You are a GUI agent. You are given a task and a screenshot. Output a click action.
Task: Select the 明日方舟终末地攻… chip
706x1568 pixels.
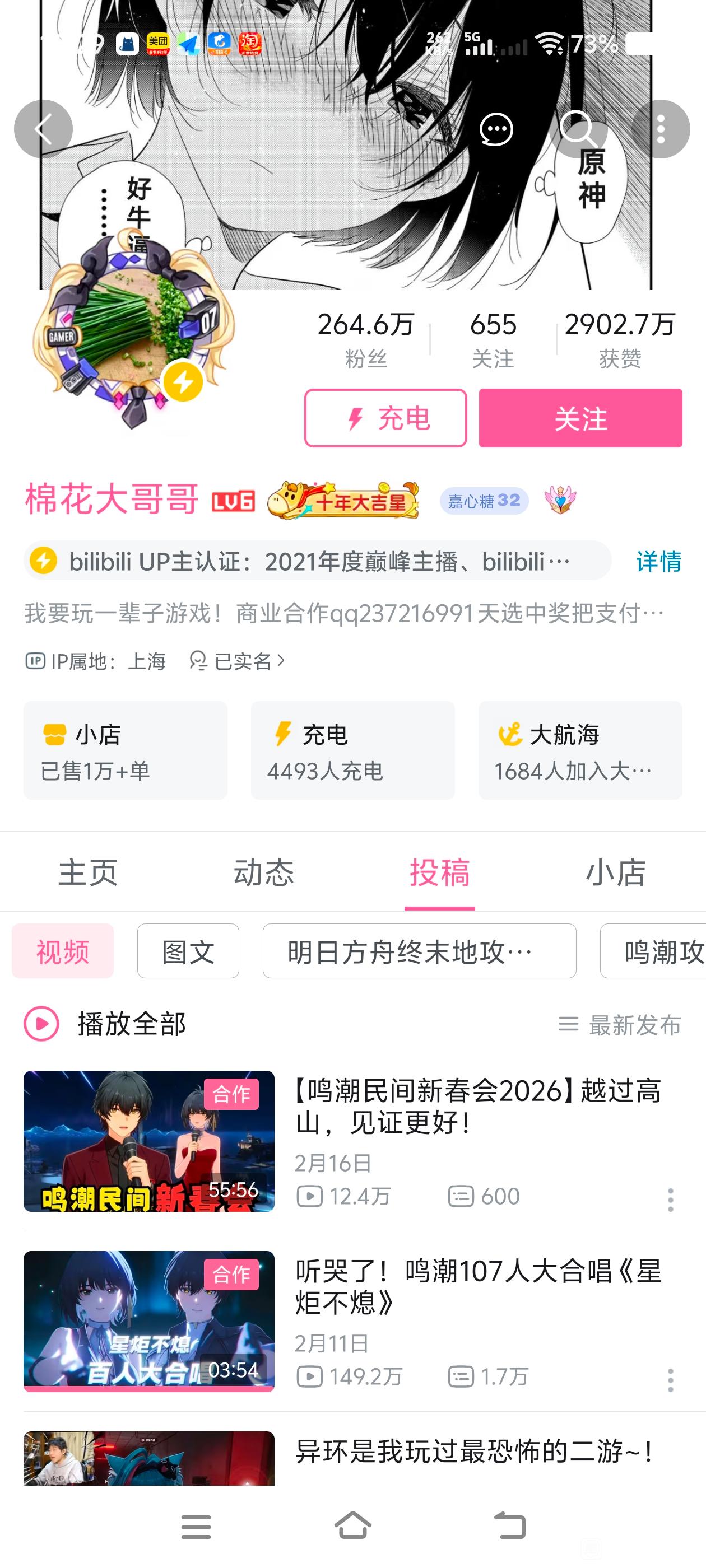419,951
